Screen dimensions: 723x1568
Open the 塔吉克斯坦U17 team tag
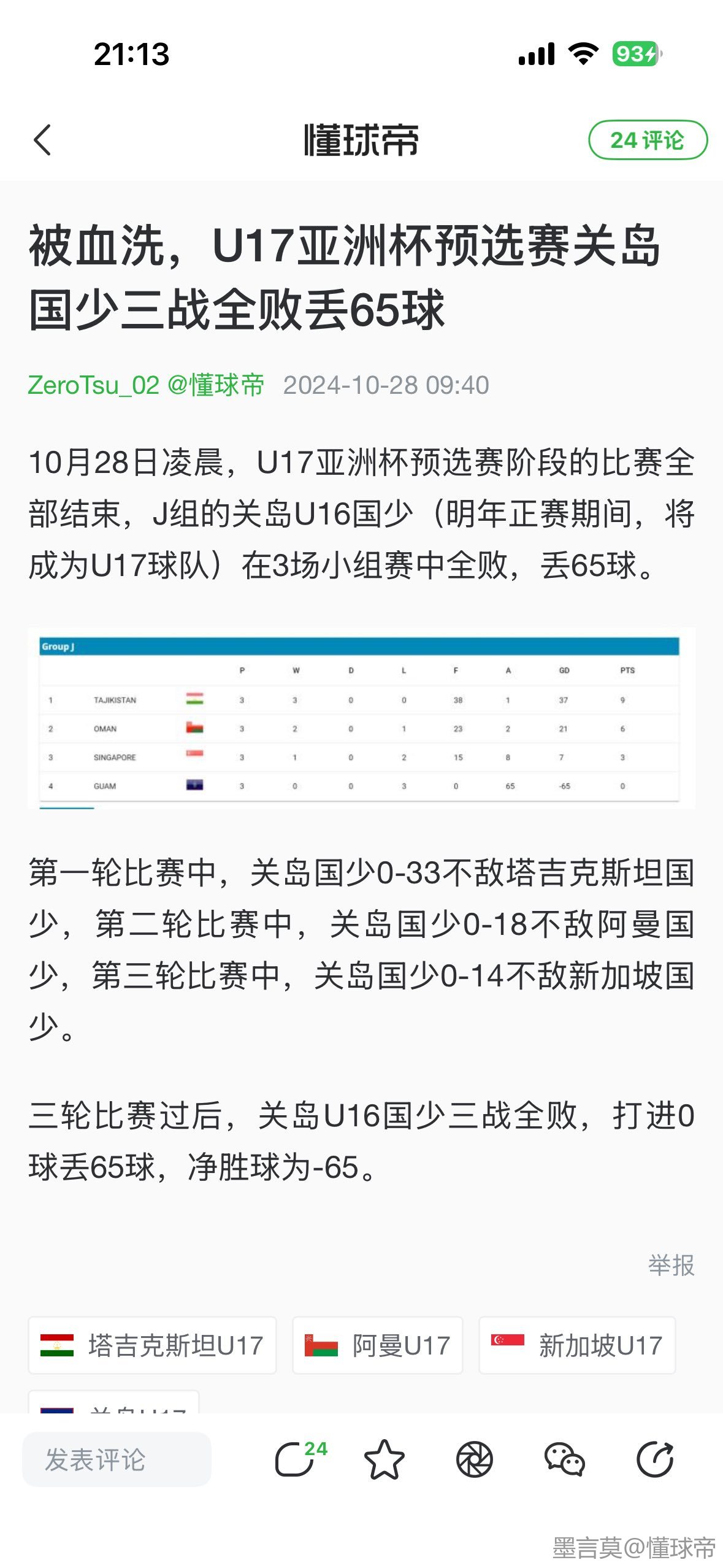(x=152, y=1345)
